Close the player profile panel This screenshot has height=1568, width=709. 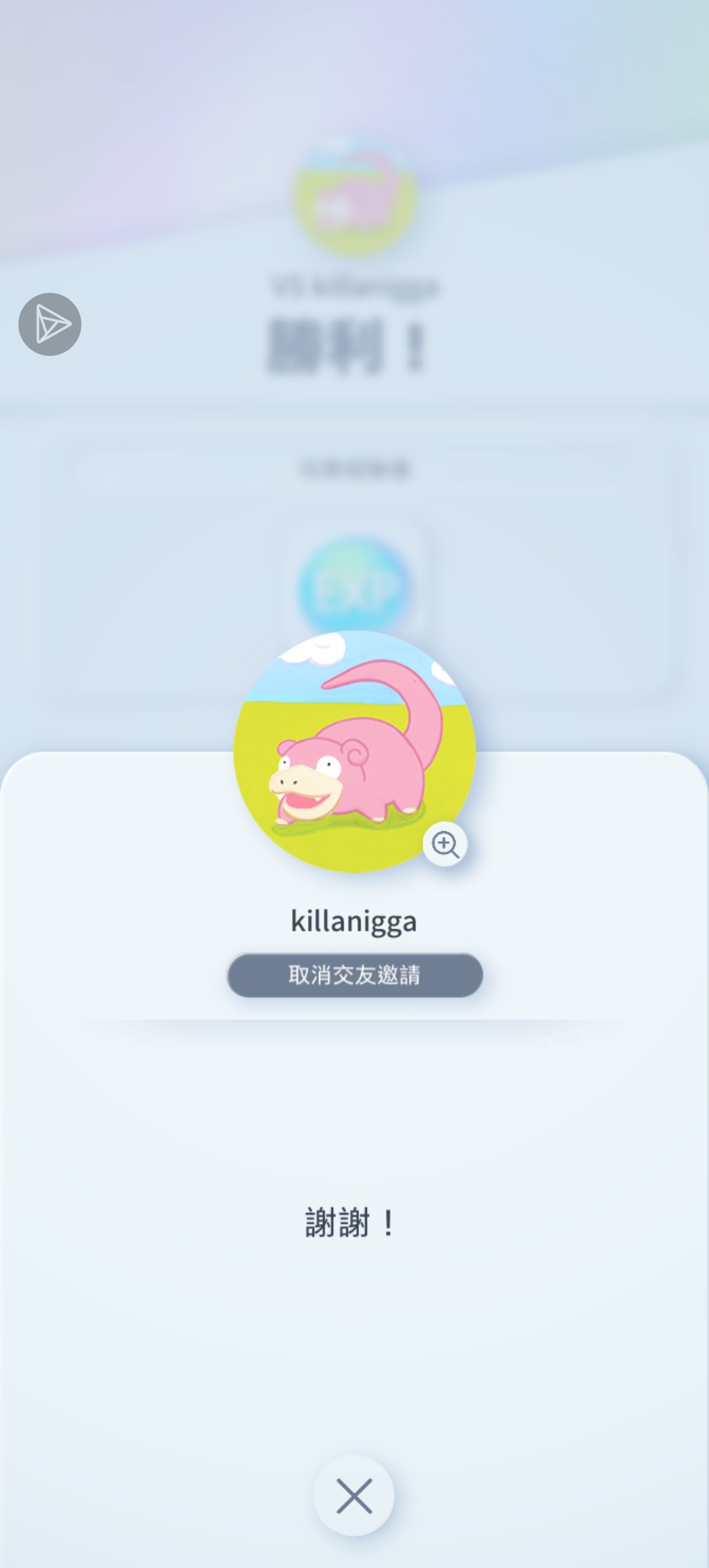click(x=354, y=1496)
